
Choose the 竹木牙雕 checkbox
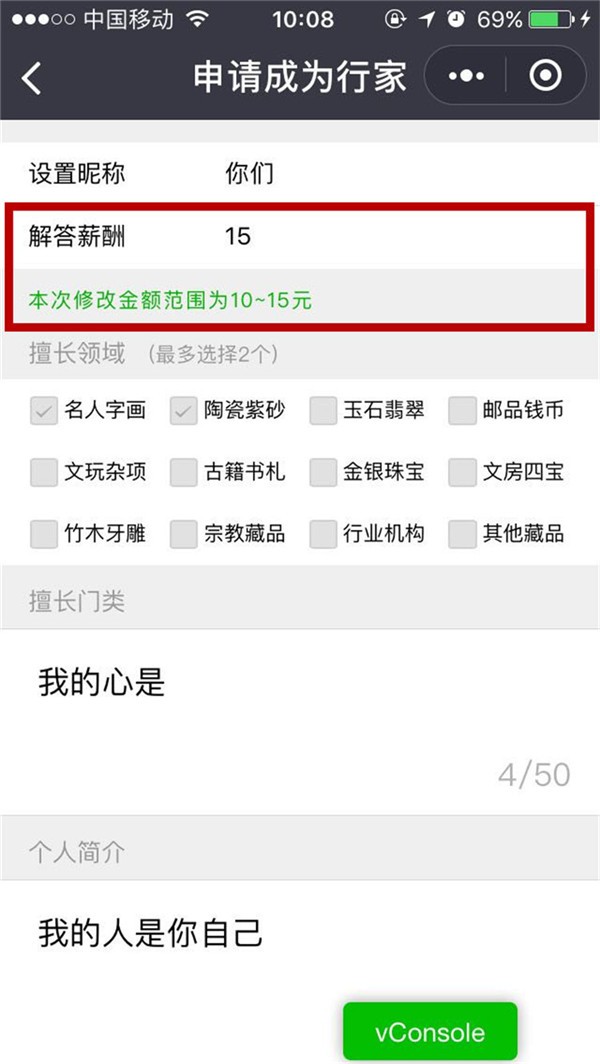(x=44, y=534)
